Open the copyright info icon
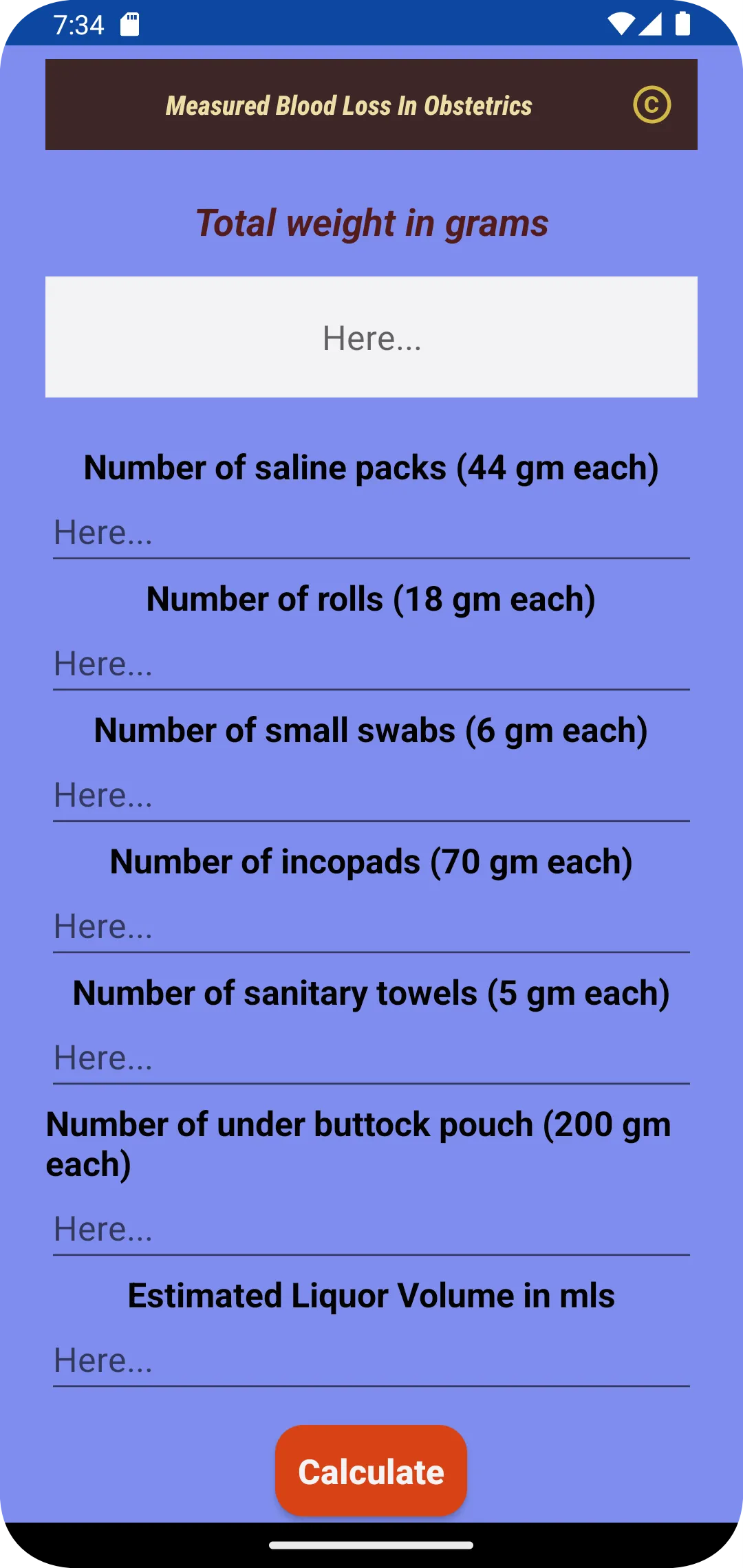Image resolution: width=743 pixels, height=1568 pixels. tap(652, 105)
